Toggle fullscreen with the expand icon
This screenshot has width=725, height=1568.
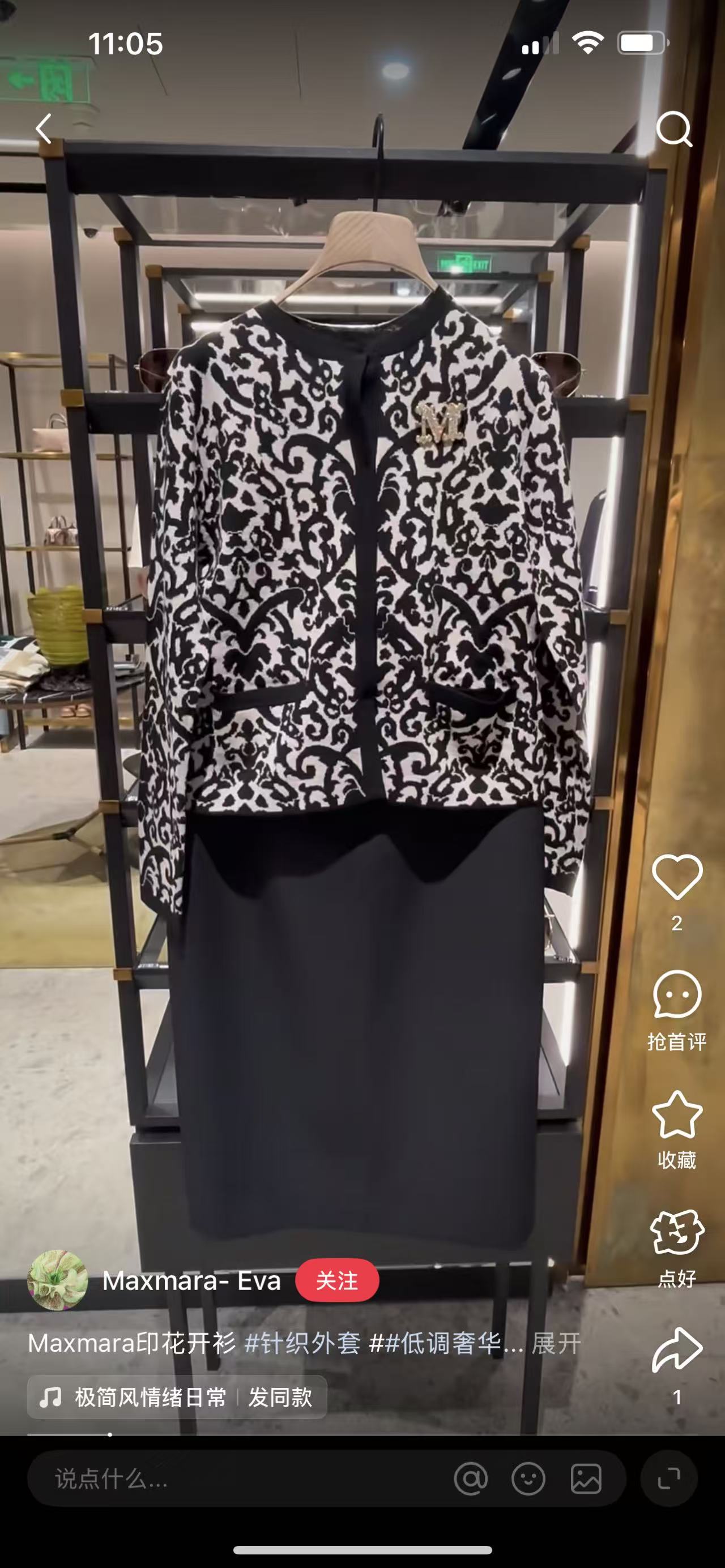point(669,1479)
